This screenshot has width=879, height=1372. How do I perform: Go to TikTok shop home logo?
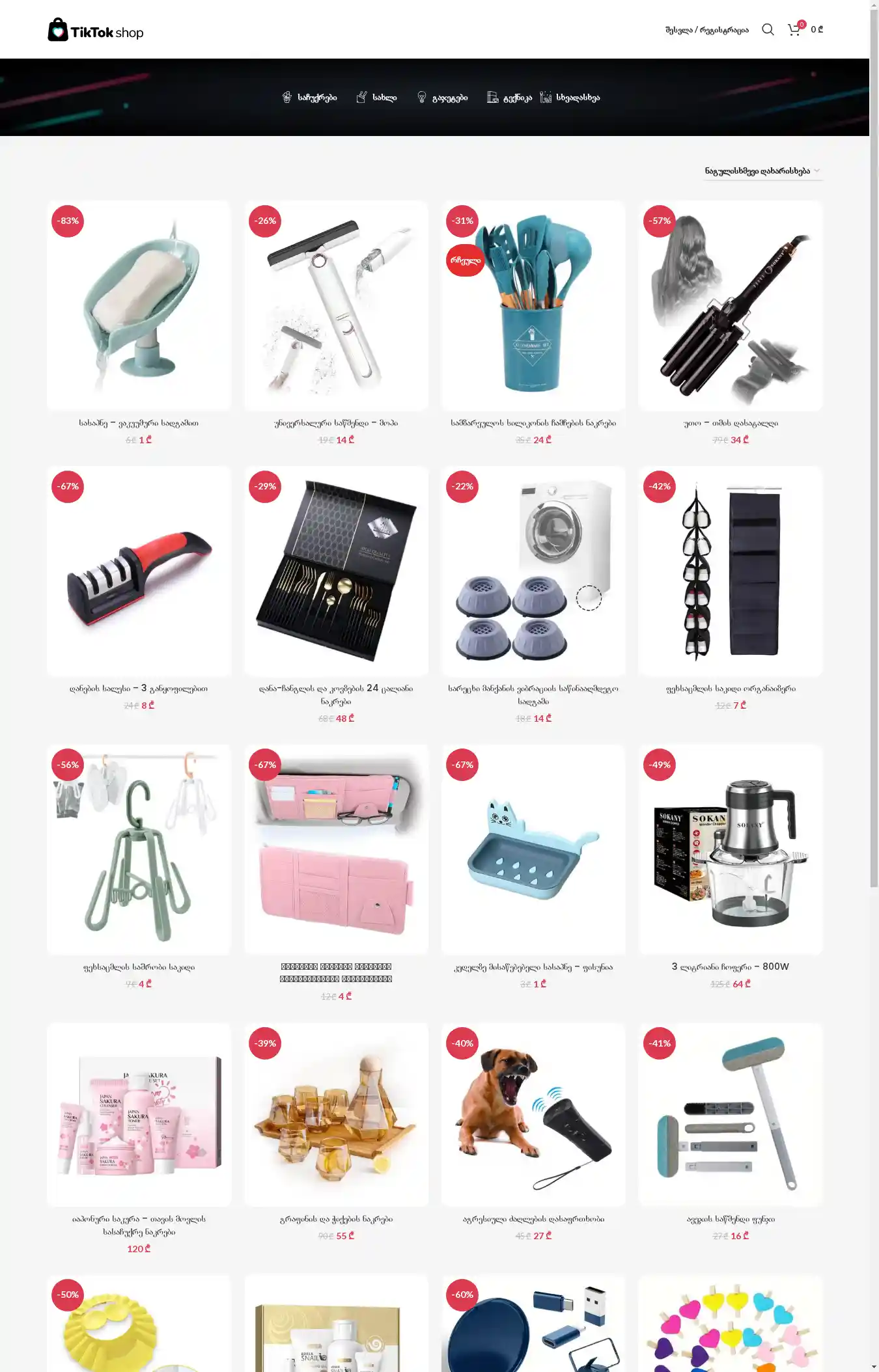coord(96,31)
